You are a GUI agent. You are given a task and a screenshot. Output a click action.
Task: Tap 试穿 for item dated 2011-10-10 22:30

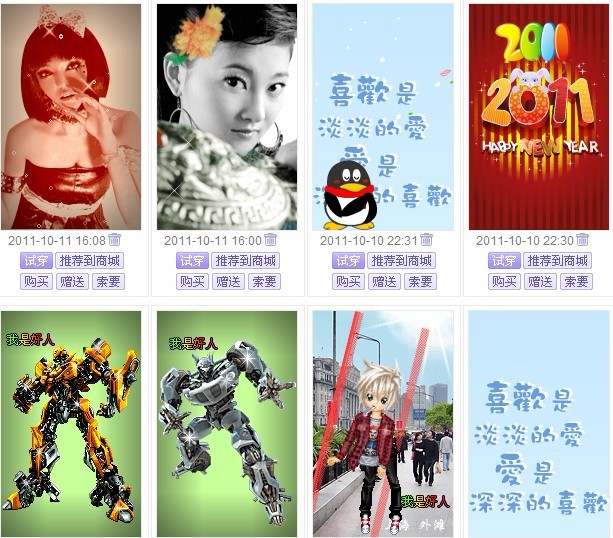(504, 261)
